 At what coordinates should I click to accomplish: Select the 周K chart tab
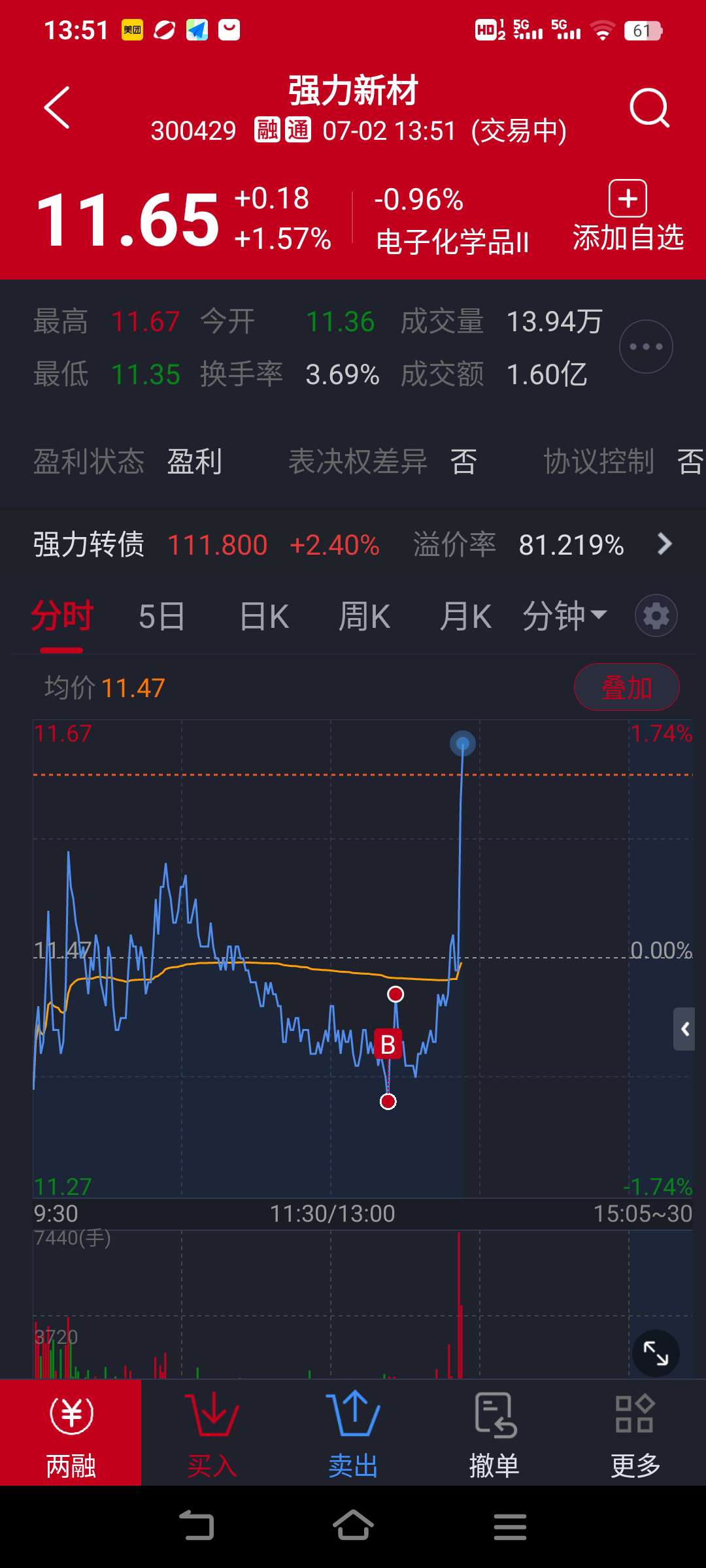pyautogui.click(x=364, y=616)
